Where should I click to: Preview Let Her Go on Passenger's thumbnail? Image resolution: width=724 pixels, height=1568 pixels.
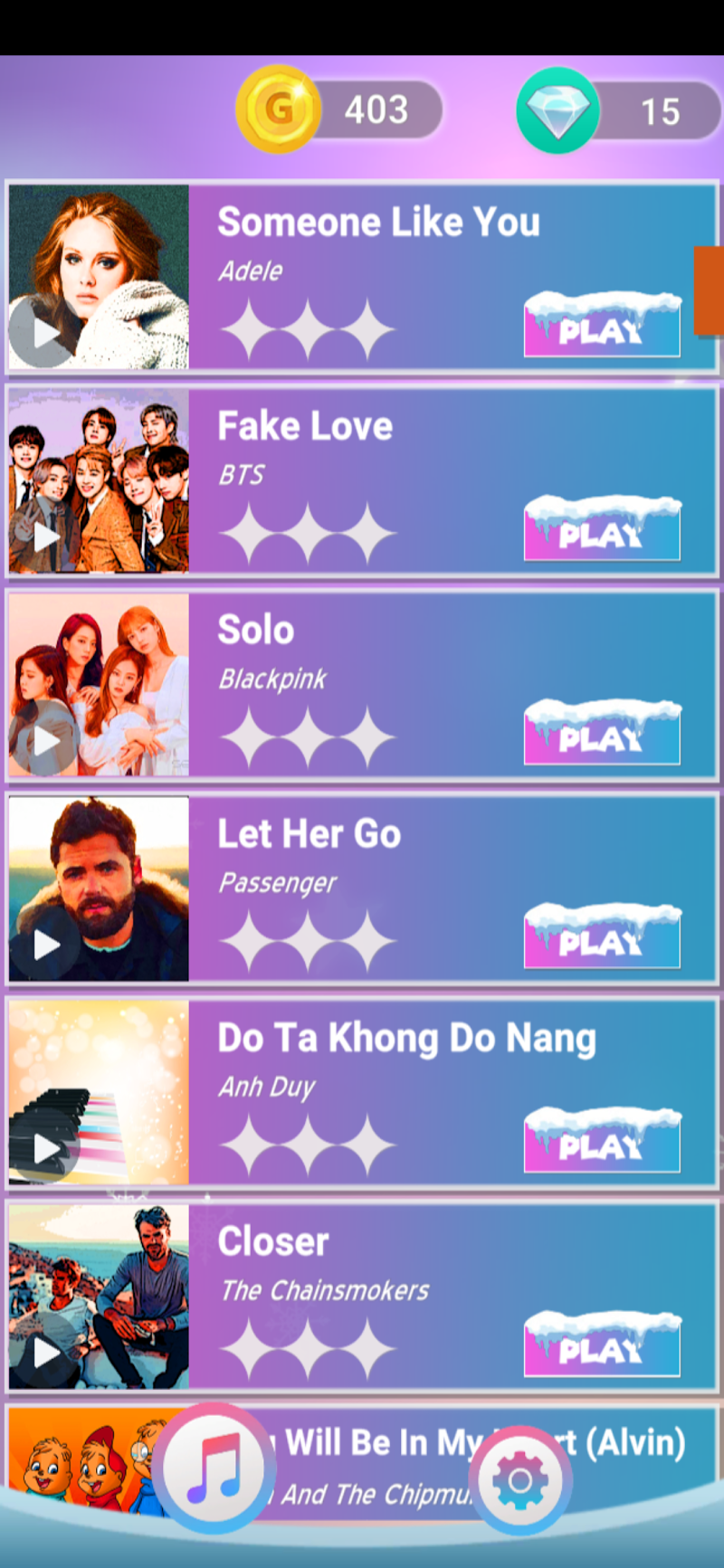coord(43,945)
